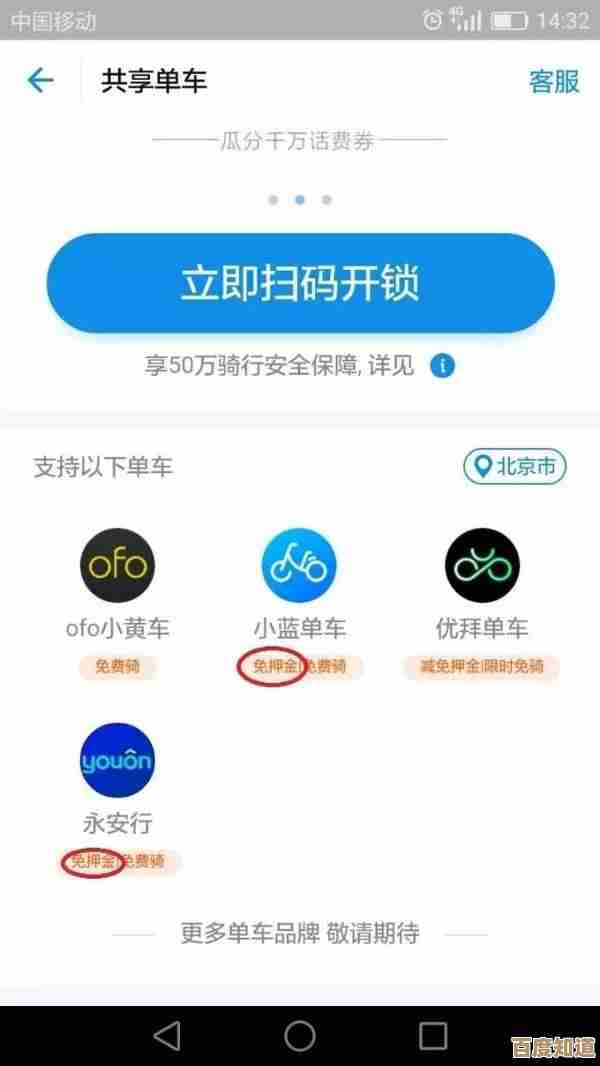Change city via 北京市 location chip
Image resolution: width=600 pixels, height=1066 pixels.
click(515, 466)
